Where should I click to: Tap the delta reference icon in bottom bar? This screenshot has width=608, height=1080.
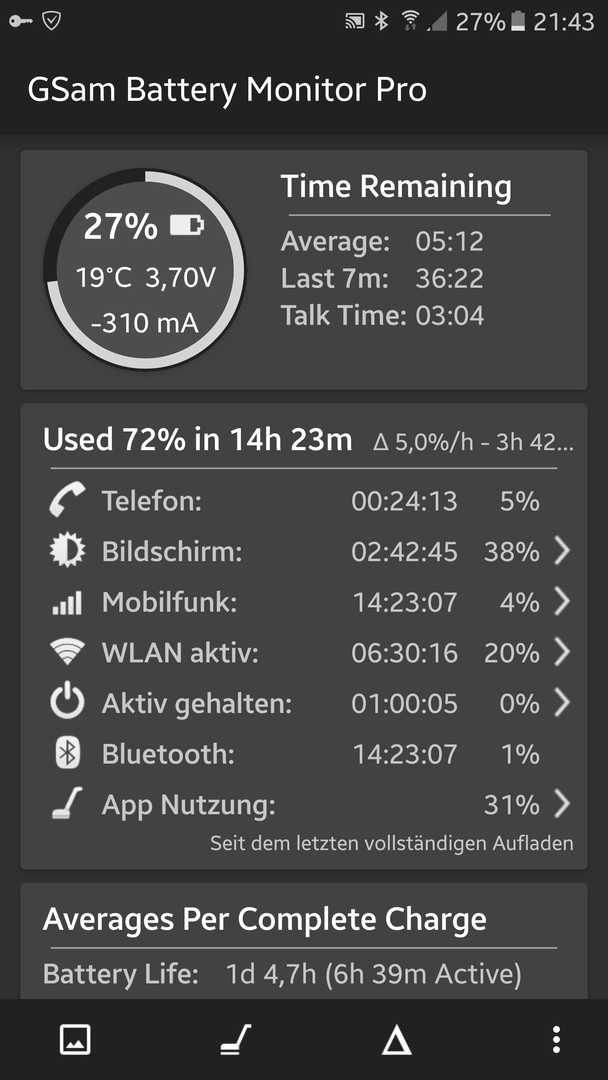[x=397, y=1039]
